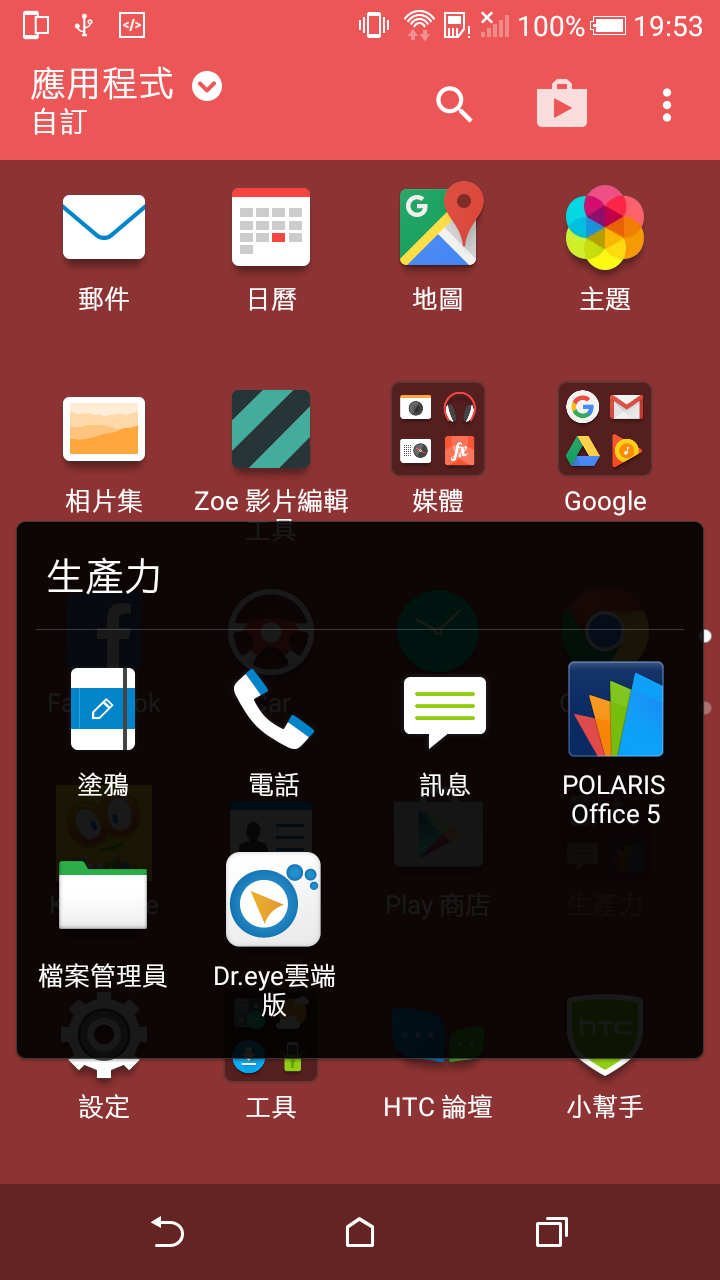Tap the search magnifier icon
Image resolution: width=720 pixels, height=1280 pixels.
[x=453, y=104]
